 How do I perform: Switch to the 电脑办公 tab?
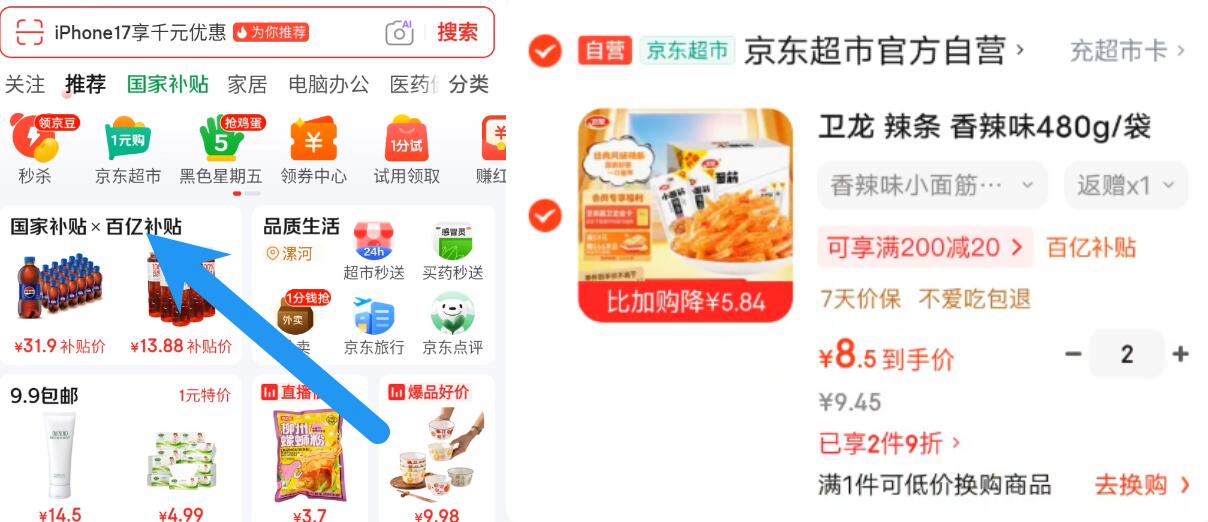[329, 84]
